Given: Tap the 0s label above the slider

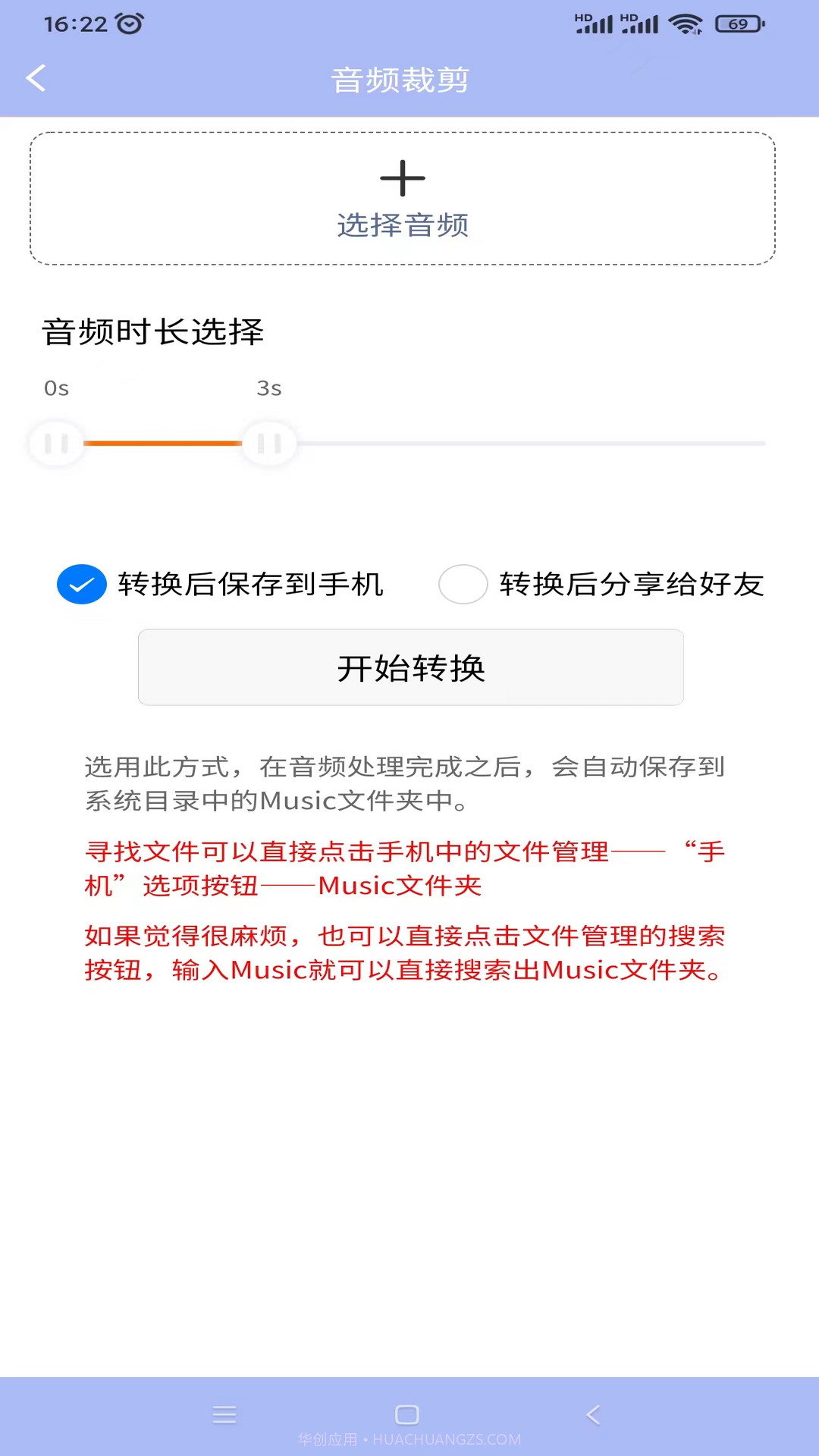Looking at the screenshot, I should pyautogui.click(x=55, y=388).
